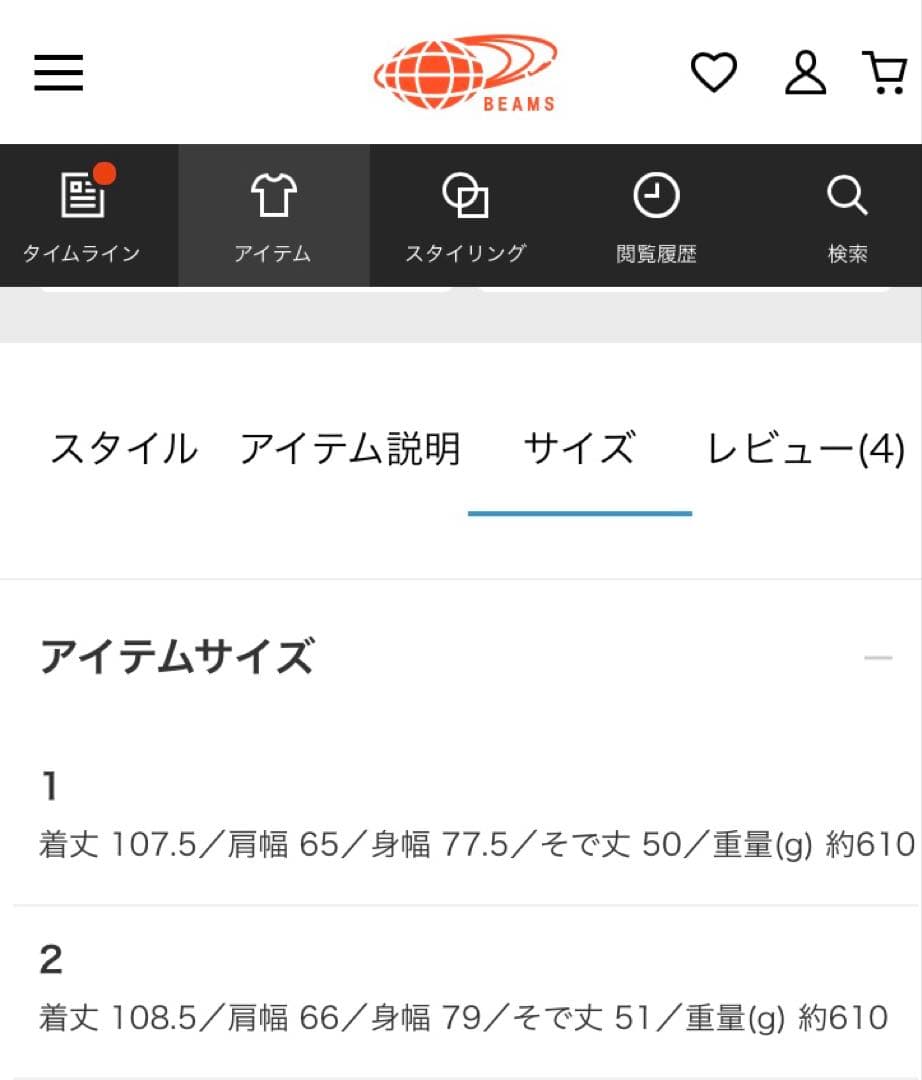
Task: Open the account profile icon
Action: click(x=805, y=73)
